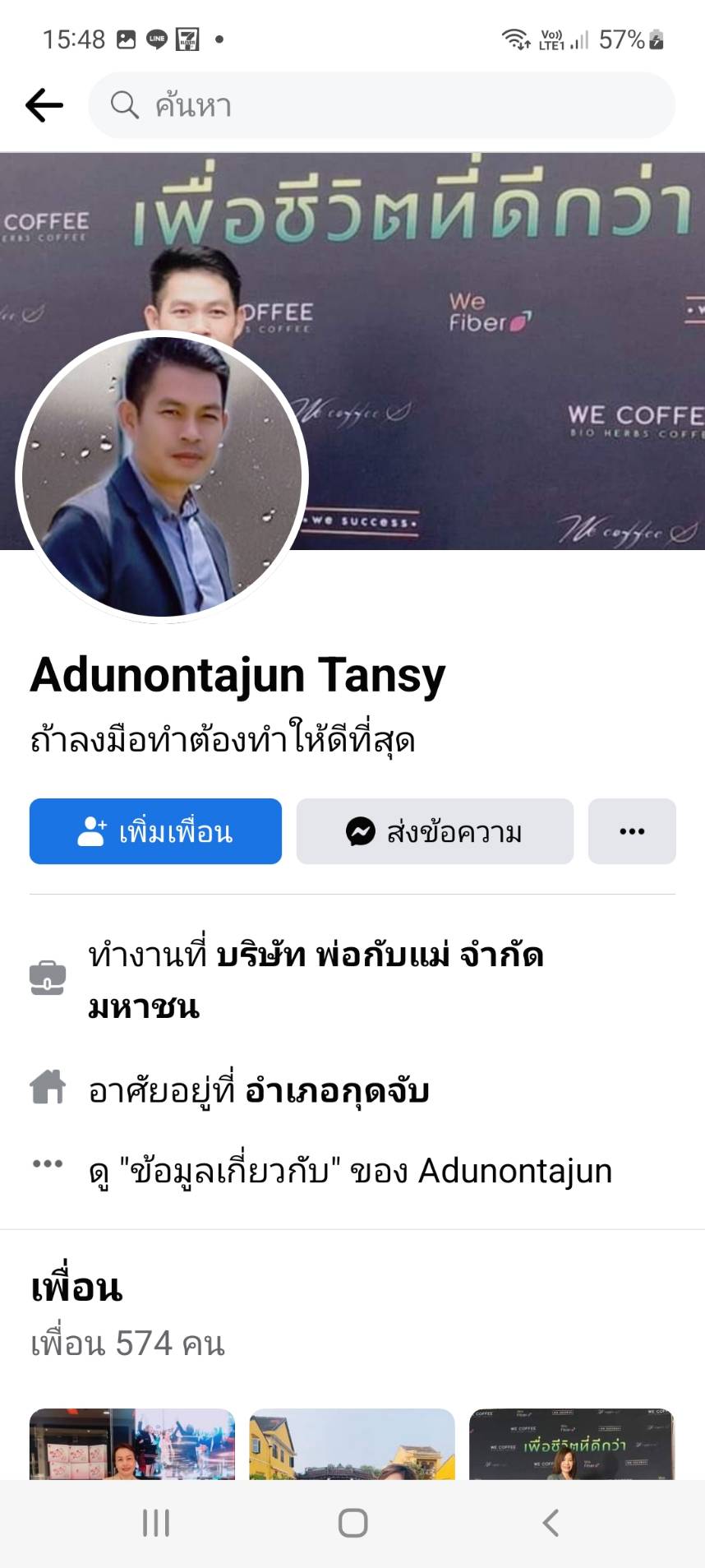705x1568 pixels.
Task: Open the ค้นหา search field
Action: point(381,105)
